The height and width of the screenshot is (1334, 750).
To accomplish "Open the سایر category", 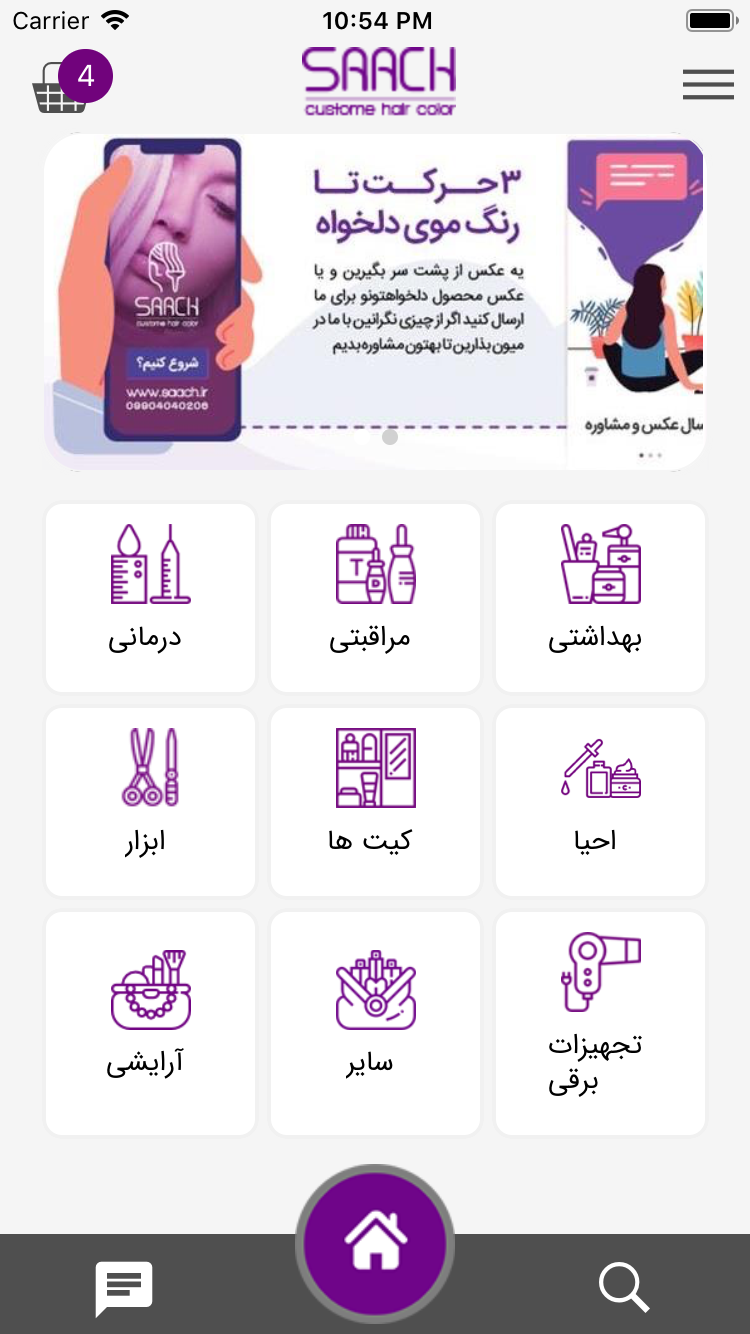I will click(375, 1022).
